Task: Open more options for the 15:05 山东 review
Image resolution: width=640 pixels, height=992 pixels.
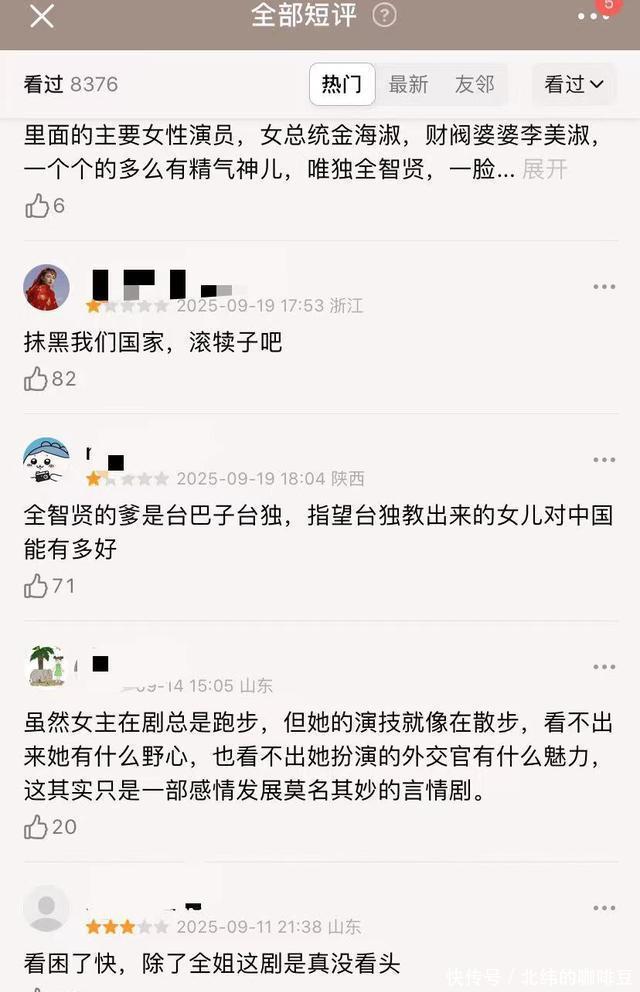Action: (x=604, y=667)
